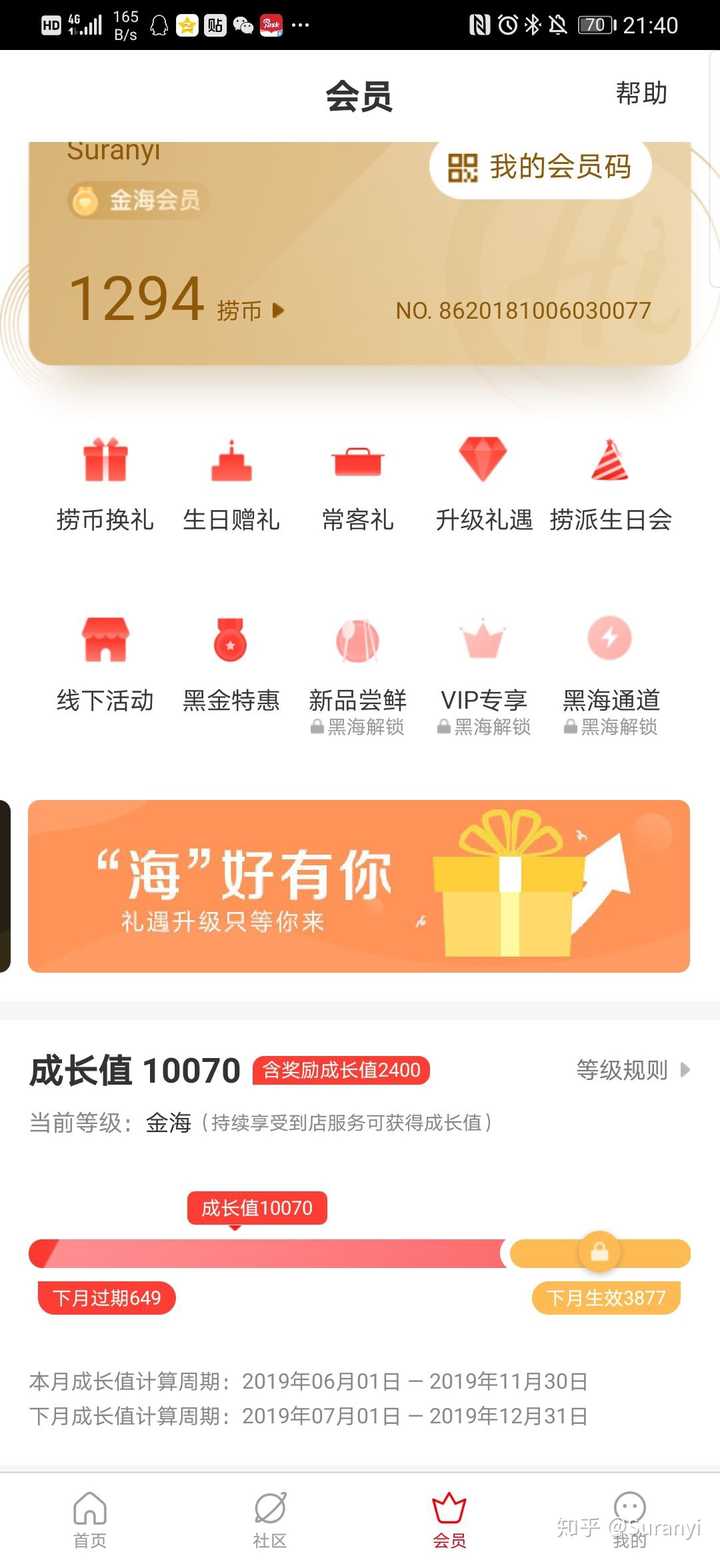Open 黑金特惠 special offers
720x1560 pixels.
point(231,665)
